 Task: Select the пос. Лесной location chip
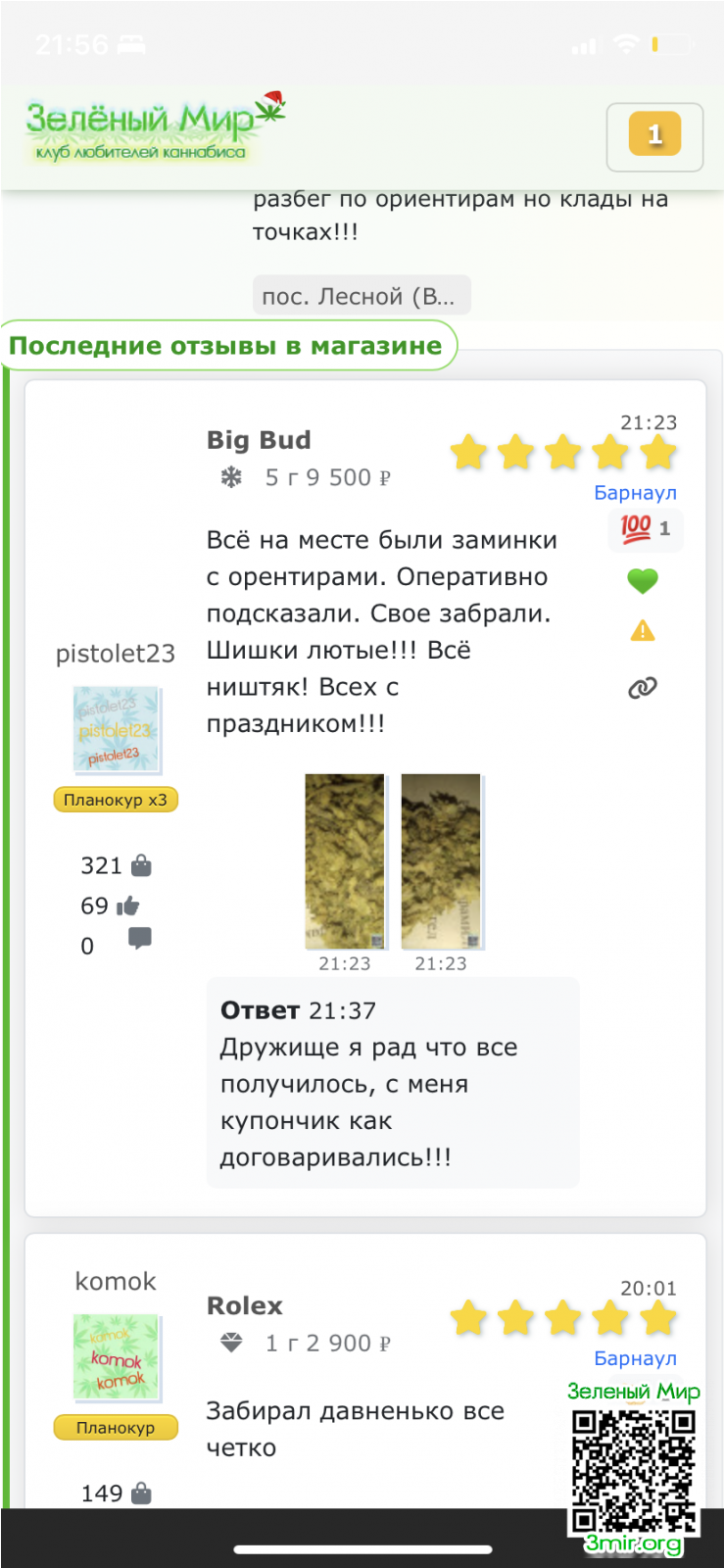361,296
